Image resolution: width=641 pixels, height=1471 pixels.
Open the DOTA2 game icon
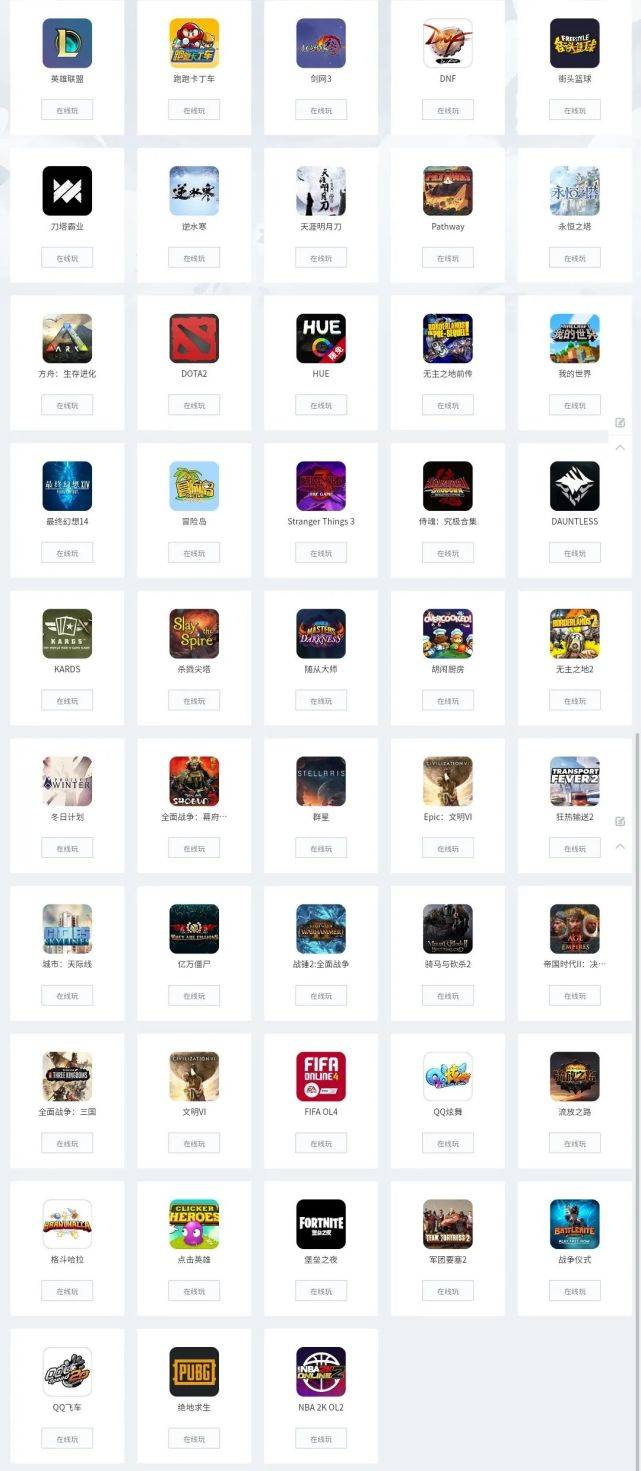coord(194,339)
